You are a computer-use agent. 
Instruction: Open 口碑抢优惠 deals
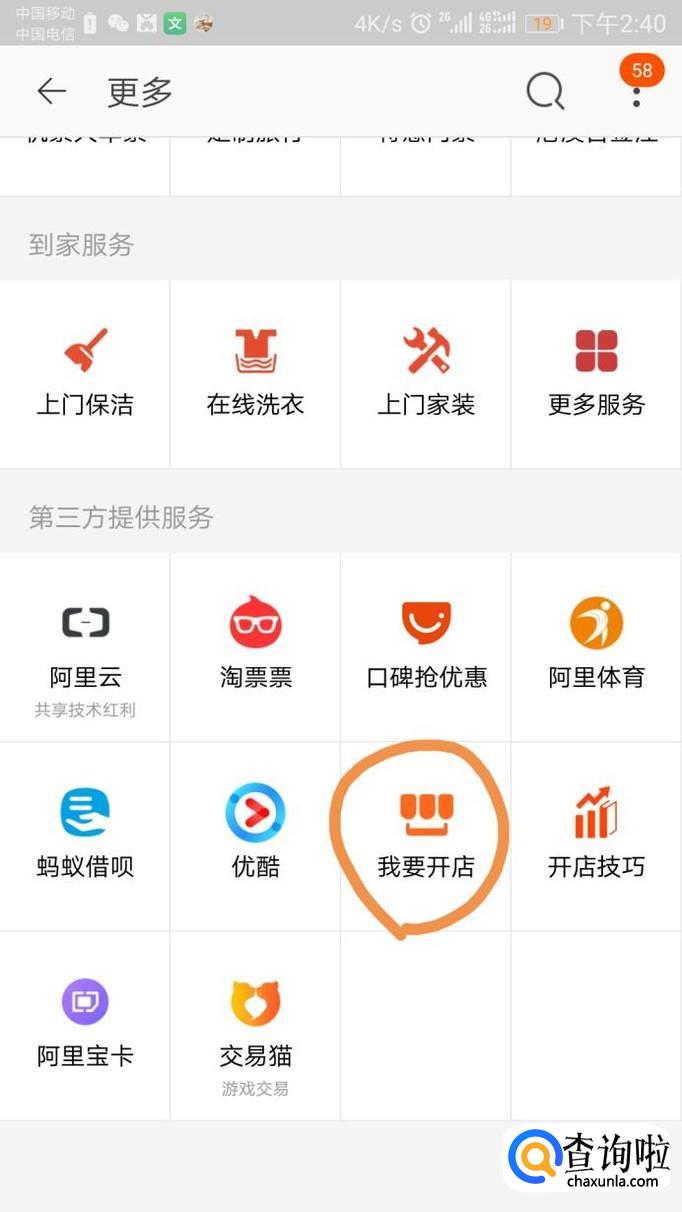tap(426, 647)
